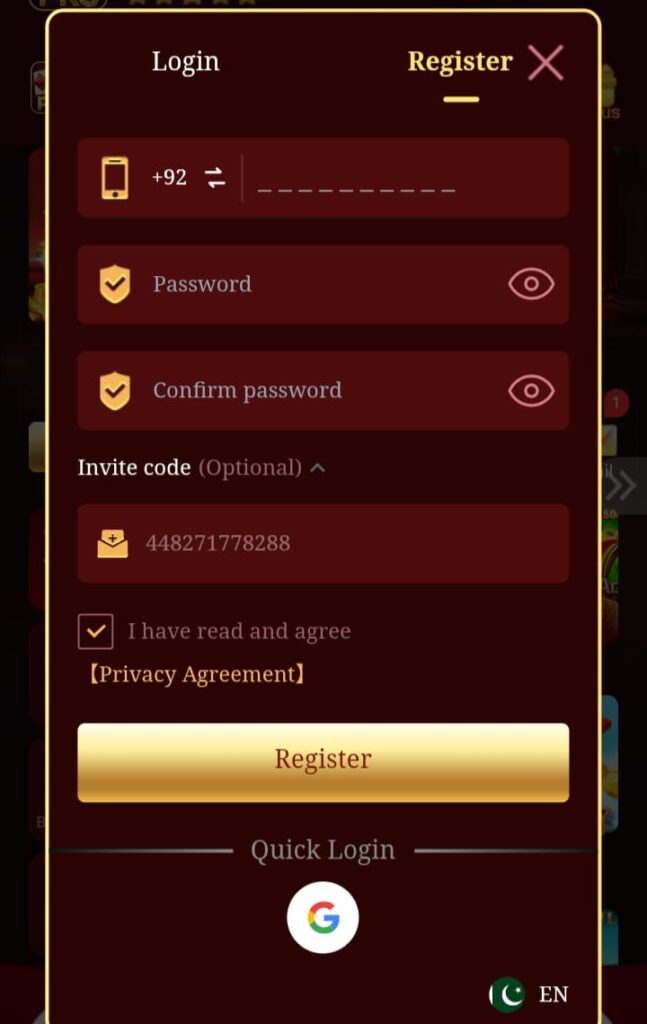Select the Register tab
Image resolution: width=647 pixels, height=1024 pixels.
pos(460,62)
